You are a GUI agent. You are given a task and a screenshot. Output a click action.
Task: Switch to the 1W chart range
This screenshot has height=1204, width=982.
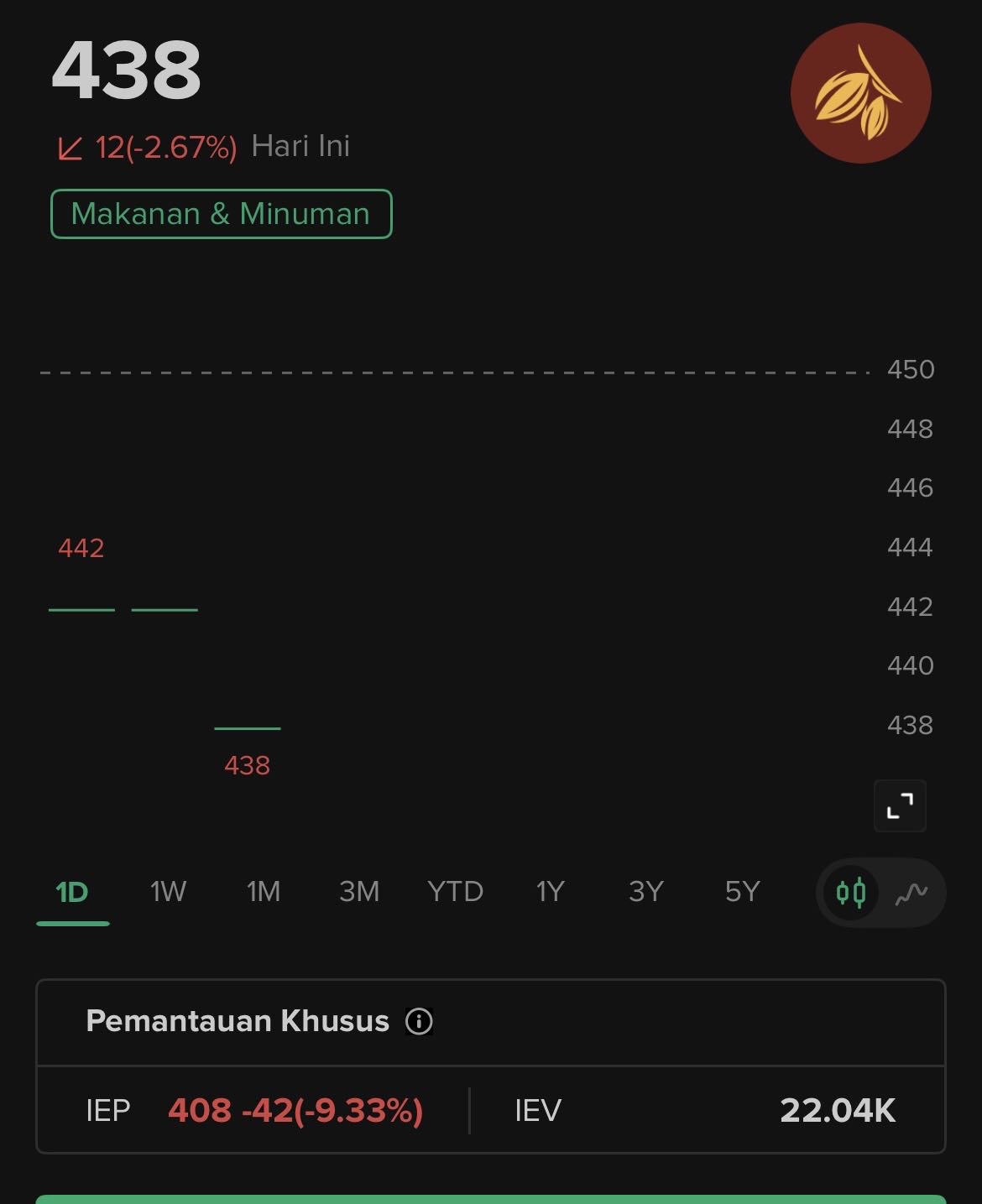168,892
